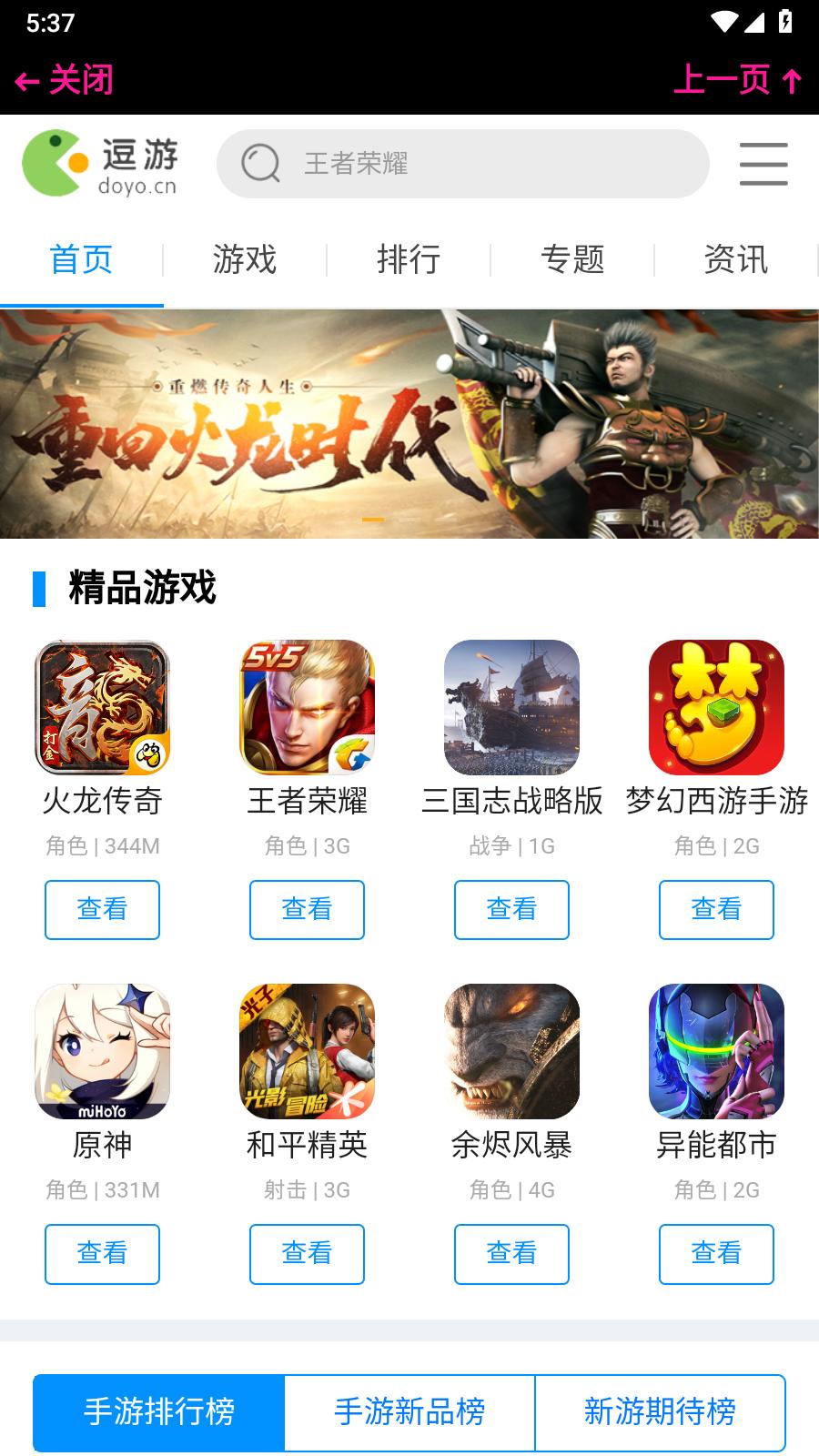
Task: Select the 新游期待榜 tab
Action: point(660,1412)
